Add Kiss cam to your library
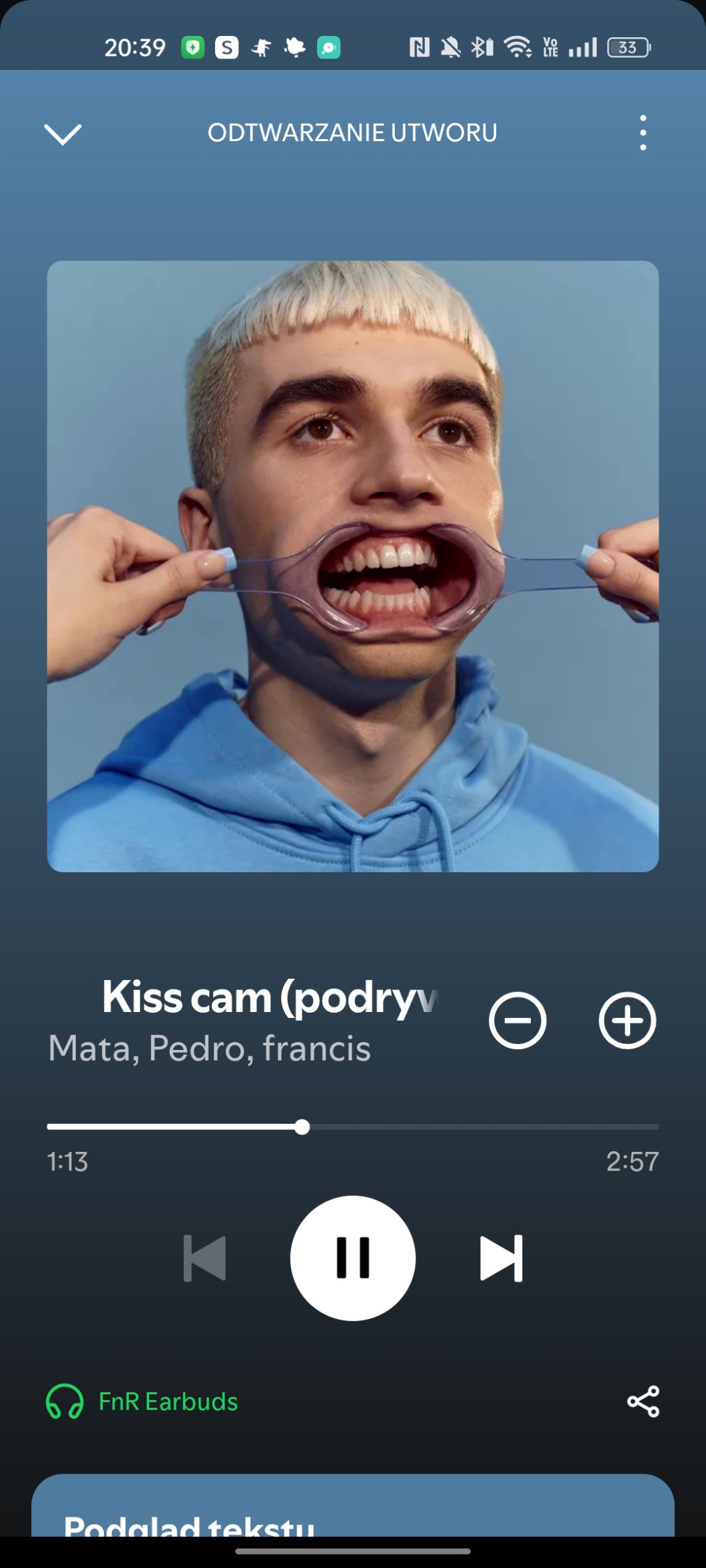The width and height of the screenshot is (706, 1568). (627, 1020)
